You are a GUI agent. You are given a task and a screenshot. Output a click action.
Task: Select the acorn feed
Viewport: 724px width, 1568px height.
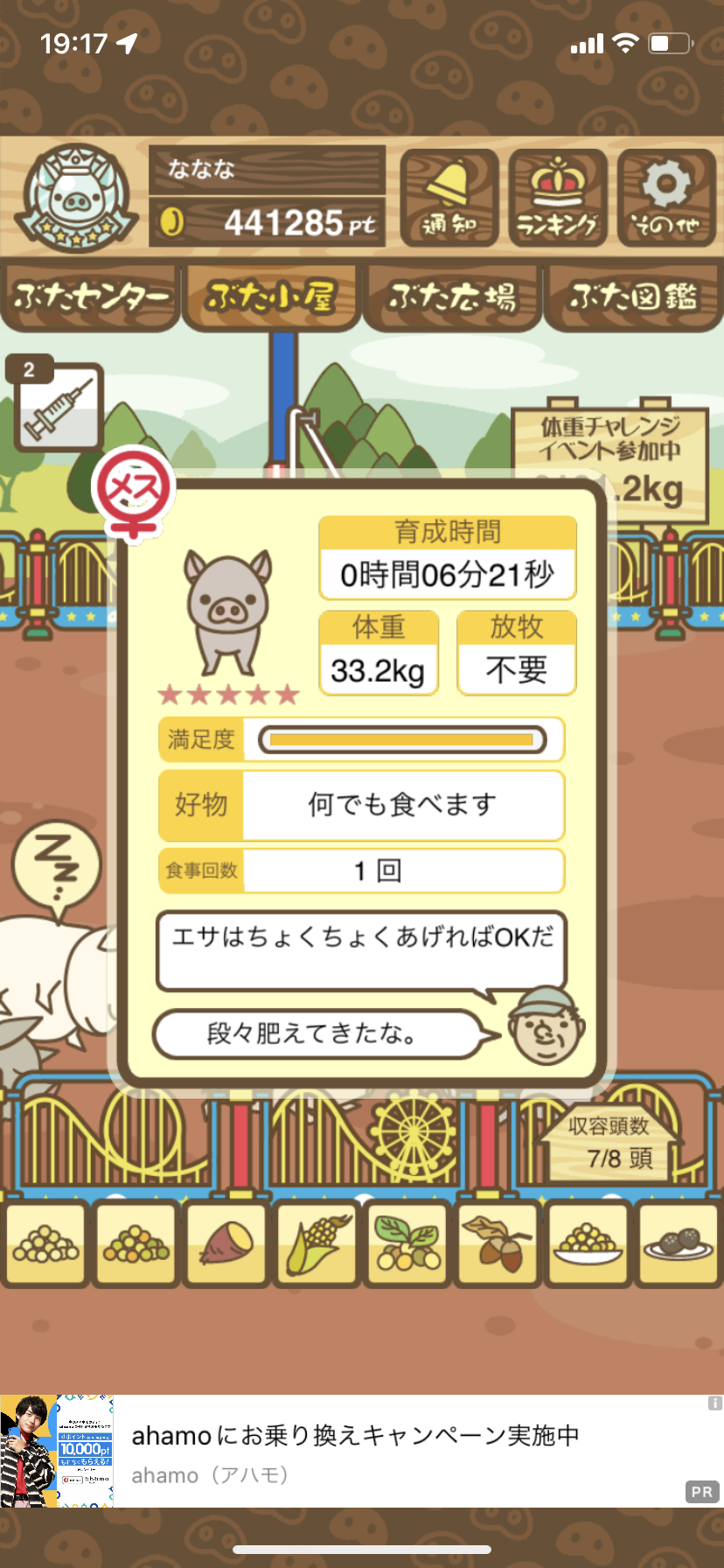coord(498,1244)
